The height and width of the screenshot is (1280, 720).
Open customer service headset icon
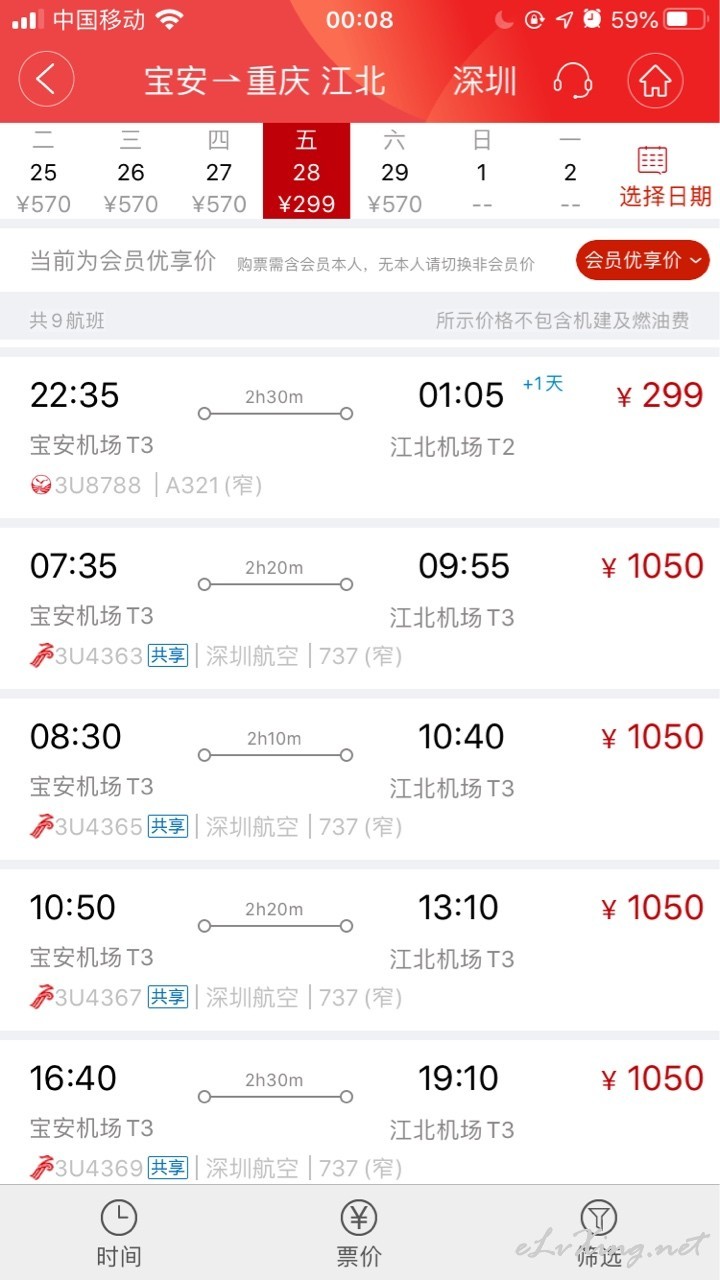(x=572, y=81)
